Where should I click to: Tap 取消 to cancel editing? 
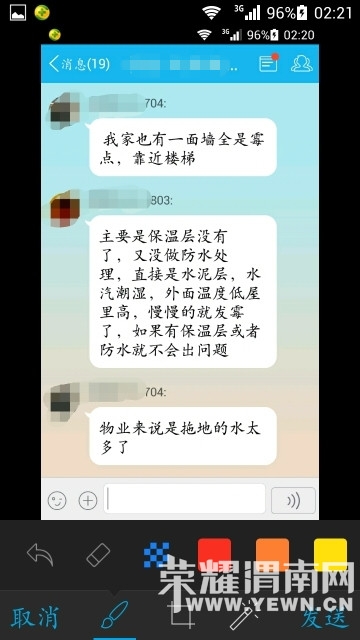(35, 618)
